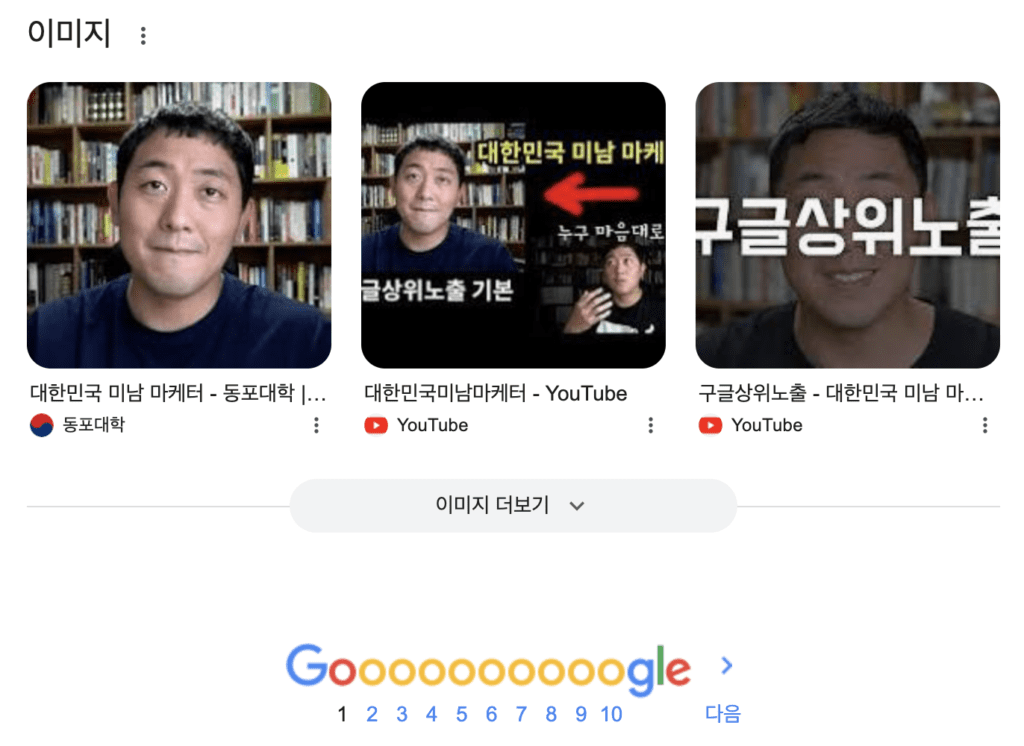The image size is (1024, 746).
Task: Go to results page 3
Action: coord(402,714)
